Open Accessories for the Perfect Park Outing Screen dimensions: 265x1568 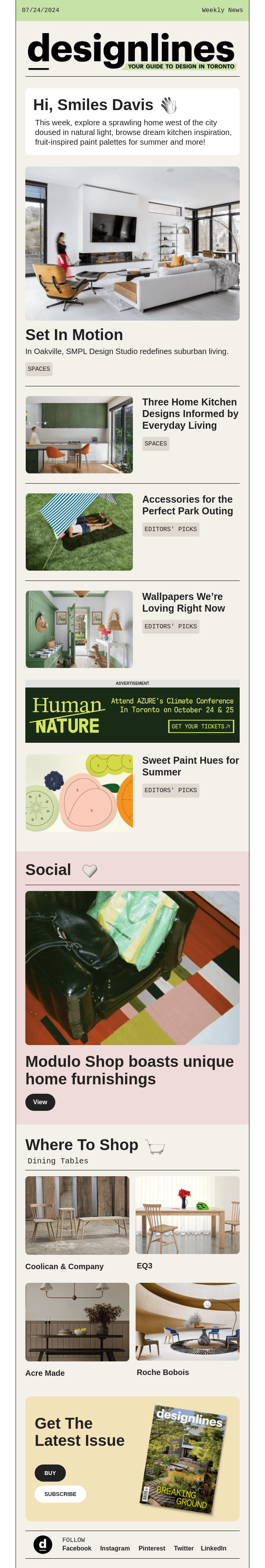click(187, 505)
